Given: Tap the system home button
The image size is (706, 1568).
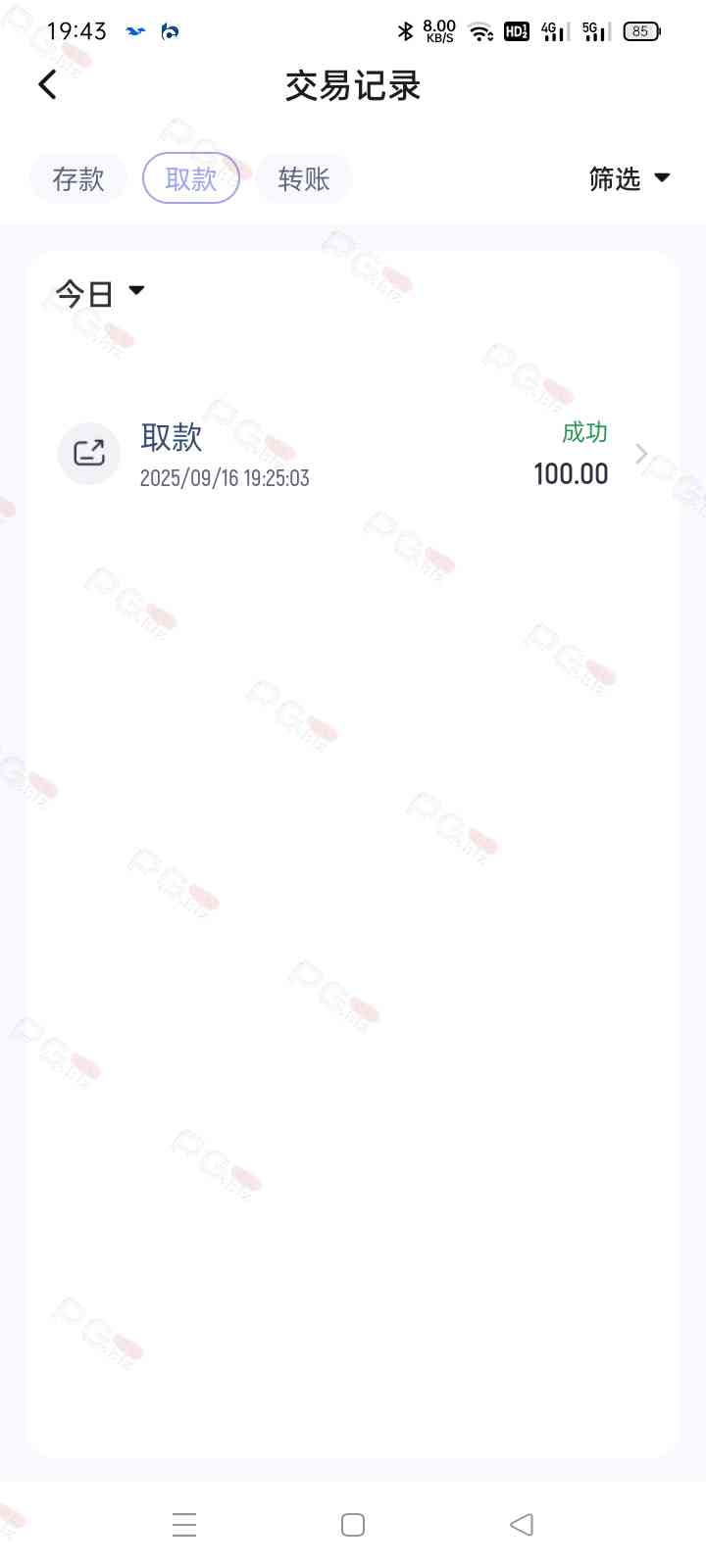Looking at the screenshot, I should (353, 1525).
